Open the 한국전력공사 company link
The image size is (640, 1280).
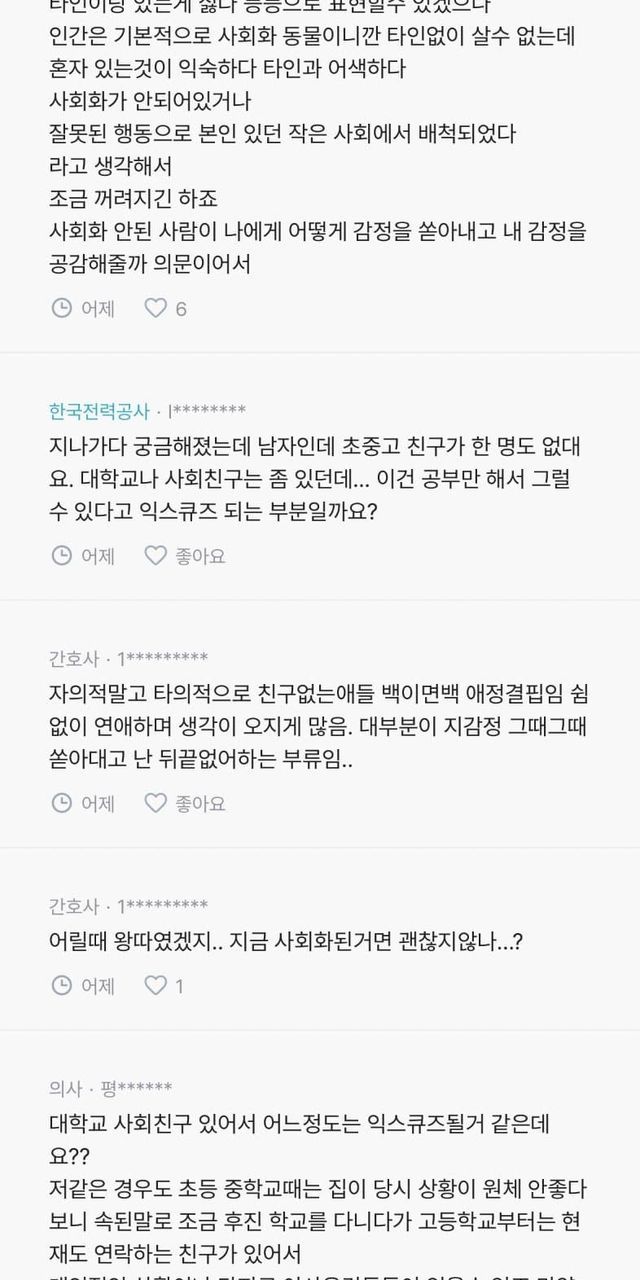pyautogui.click(x=99, y=410)
